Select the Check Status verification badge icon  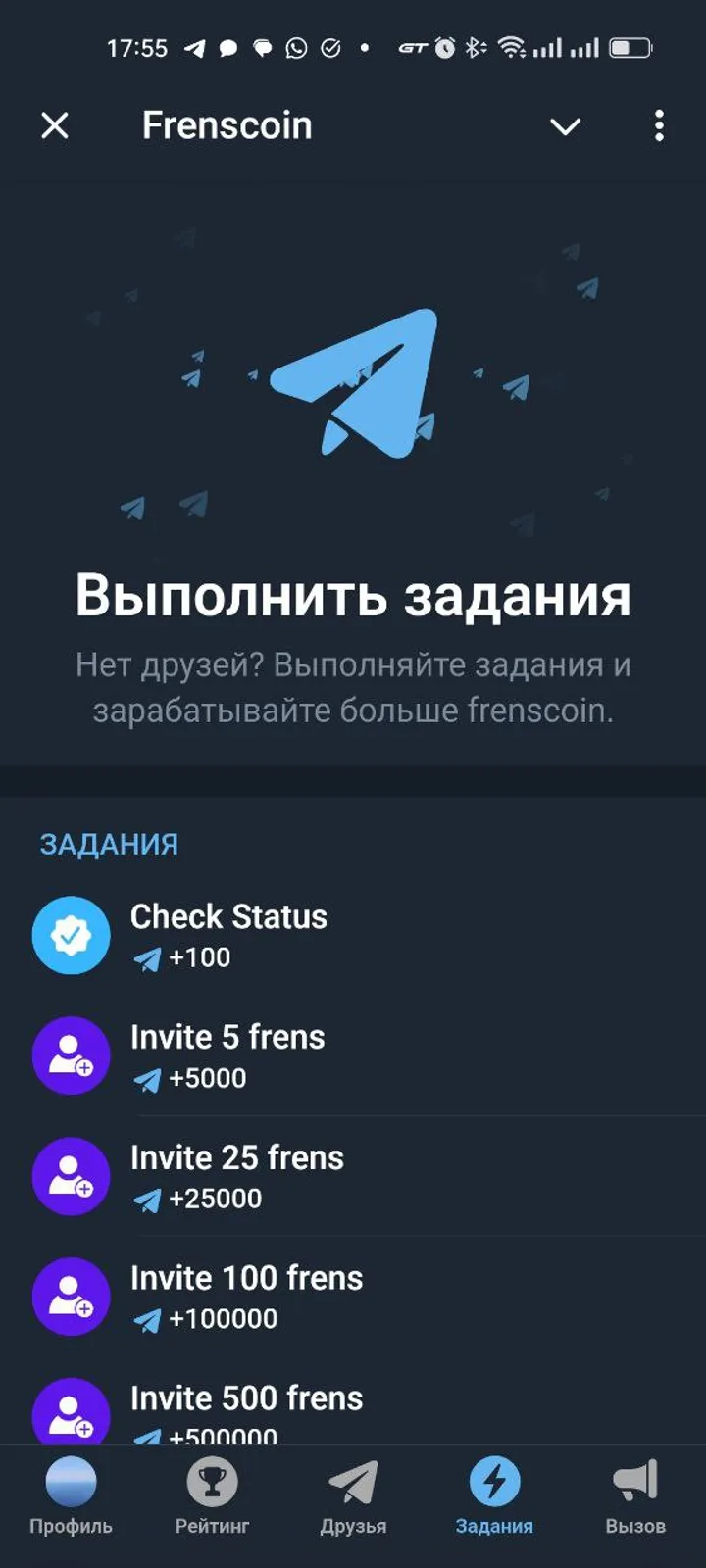(70, 936)
